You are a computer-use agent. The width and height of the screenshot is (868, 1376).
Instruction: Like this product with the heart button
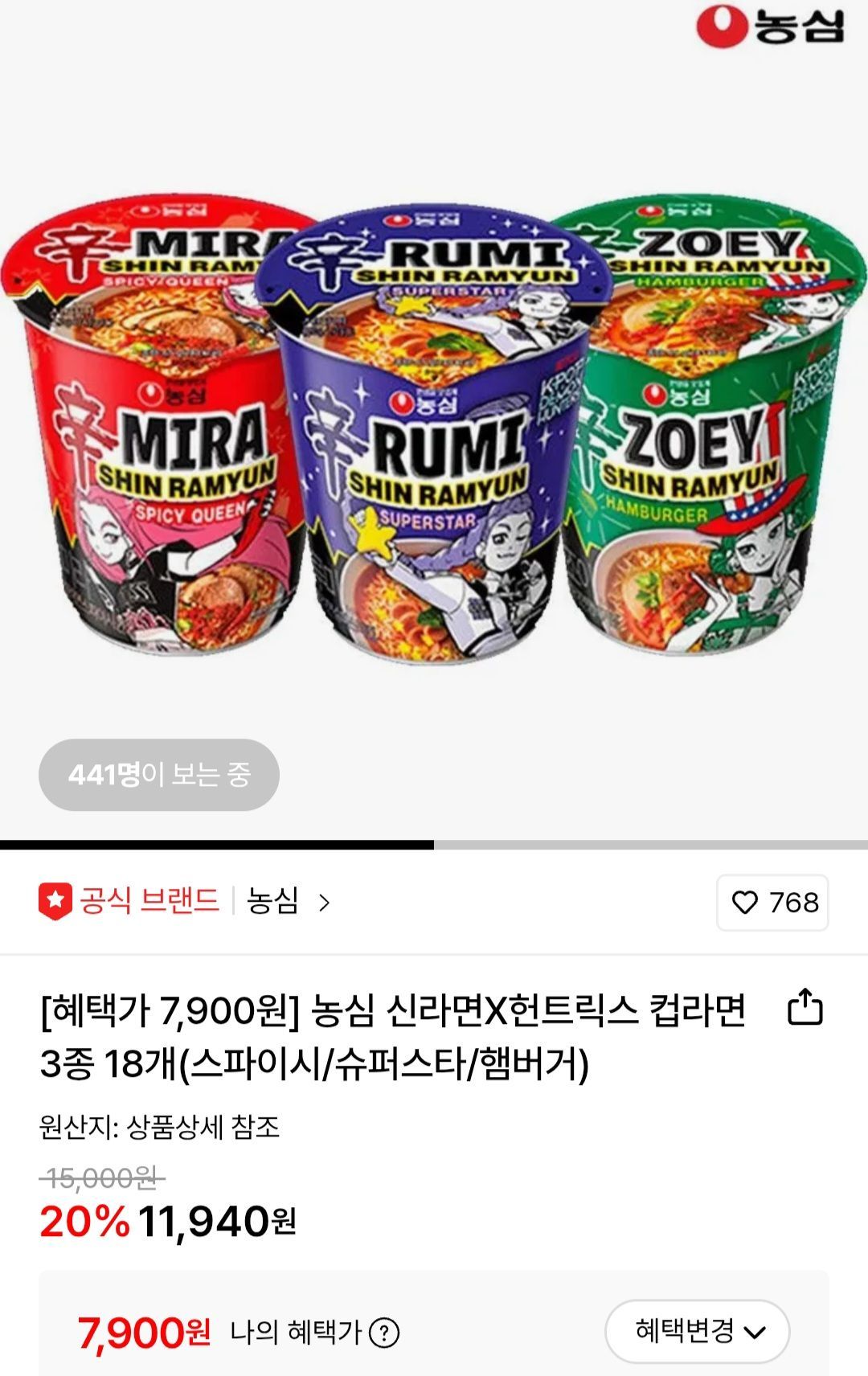(772, 903)
